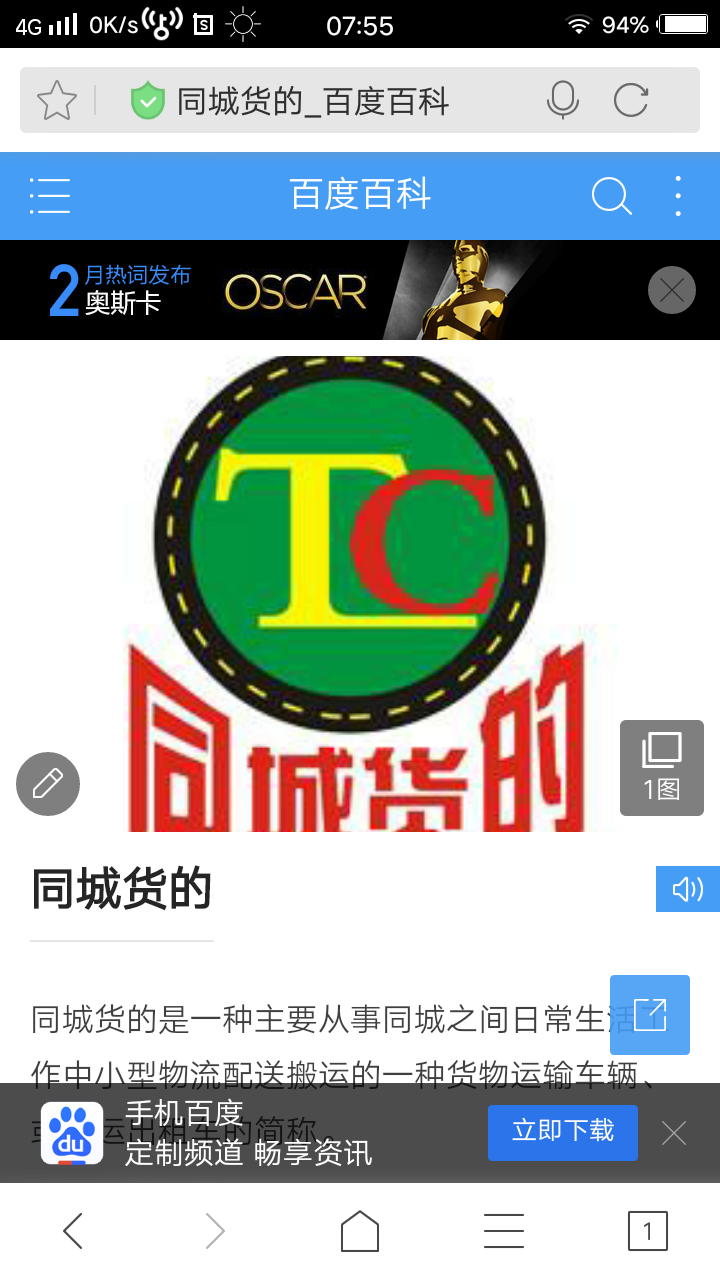This screenshot has height=1280, width=720.
Task: Open the 百度百科 side menu list
Action: (x=49, y=195)
